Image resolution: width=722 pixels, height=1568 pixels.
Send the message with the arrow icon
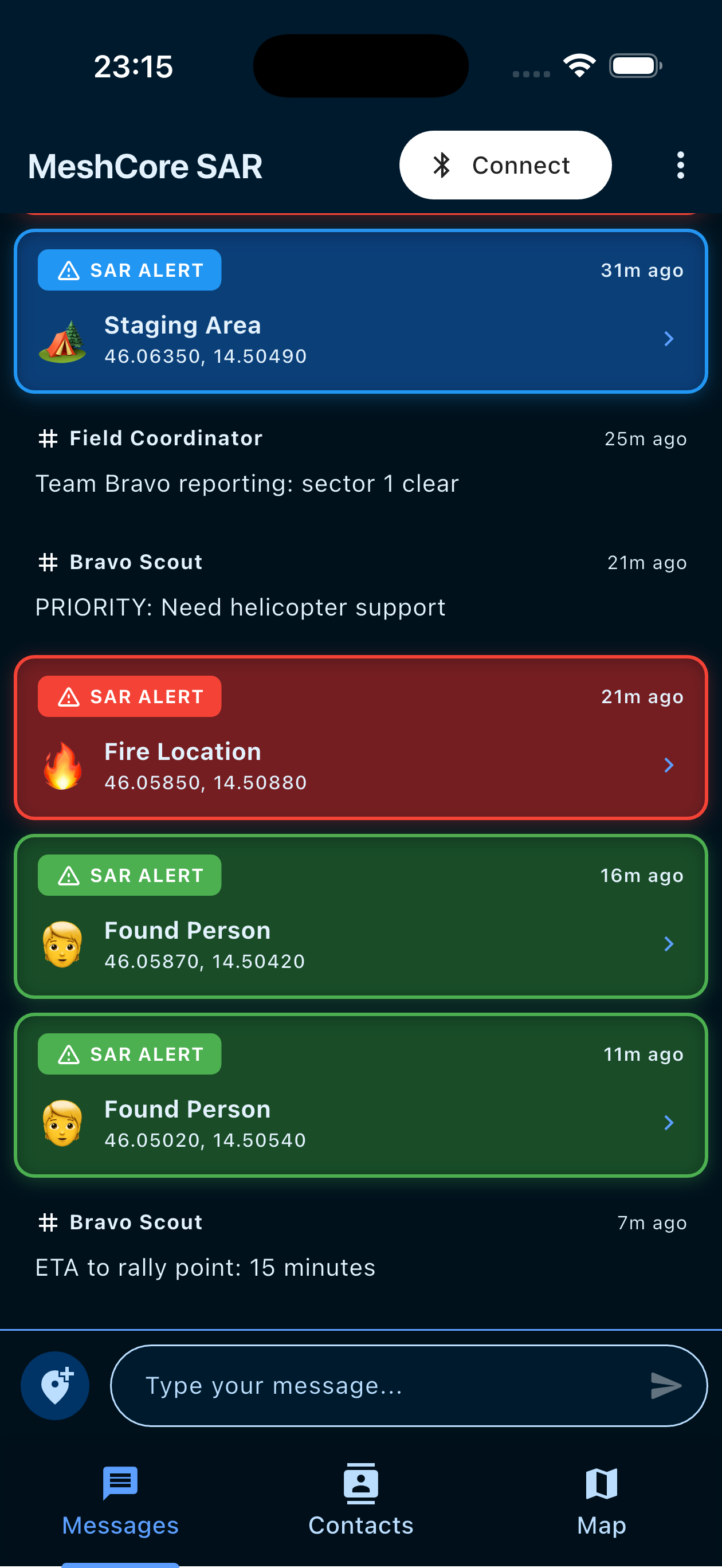(665, 1386)
